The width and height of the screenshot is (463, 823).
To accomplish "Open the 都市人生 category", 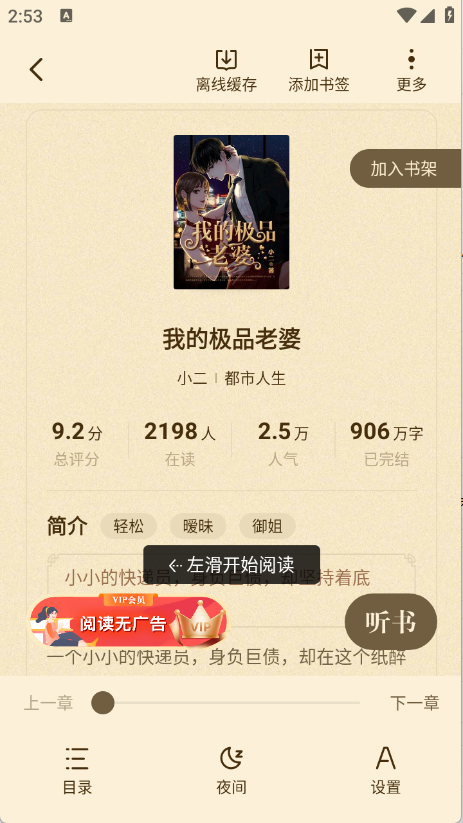I will tap(255, 378).
